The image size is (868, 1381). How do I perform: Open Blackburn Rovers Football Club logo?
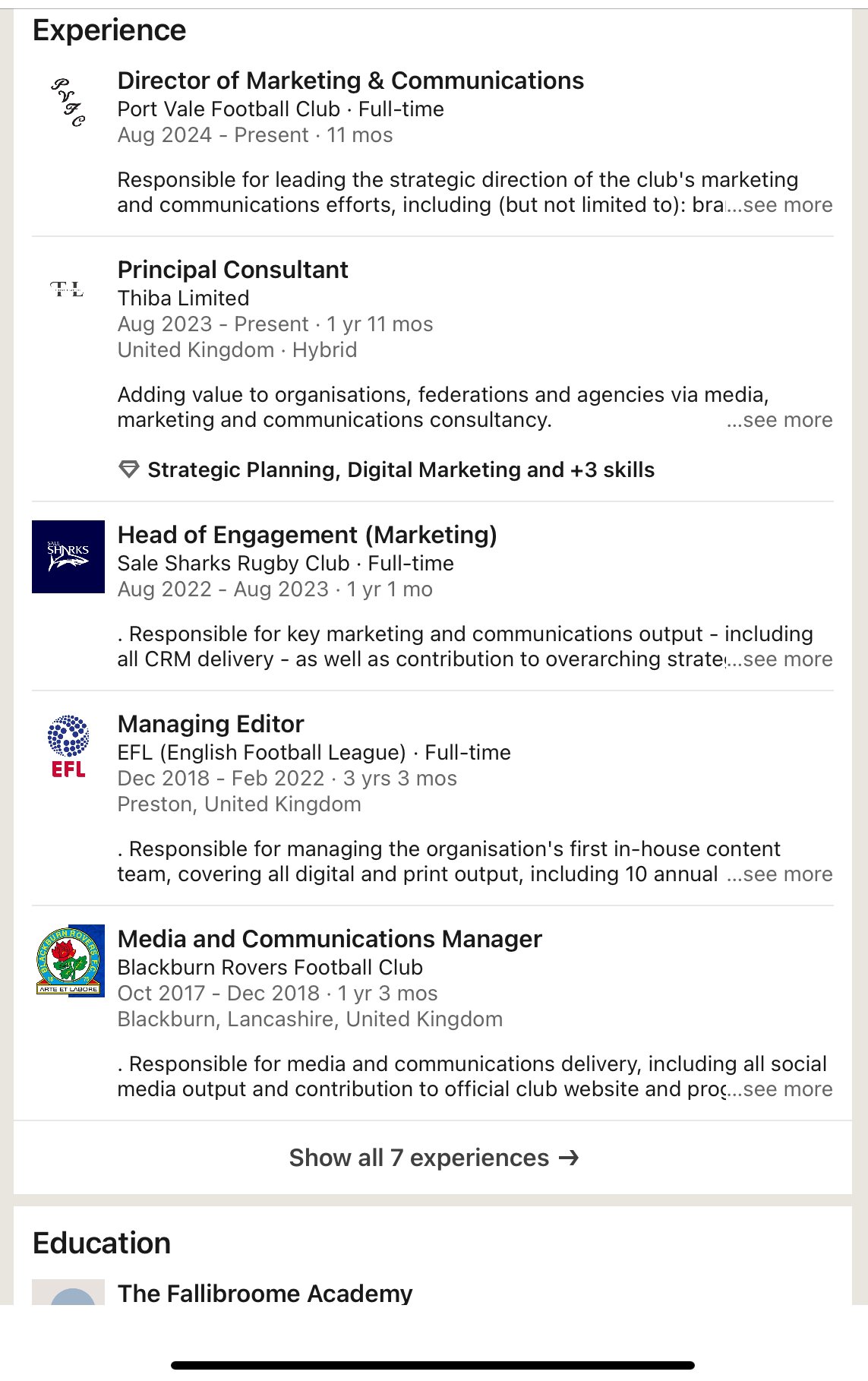68,961
